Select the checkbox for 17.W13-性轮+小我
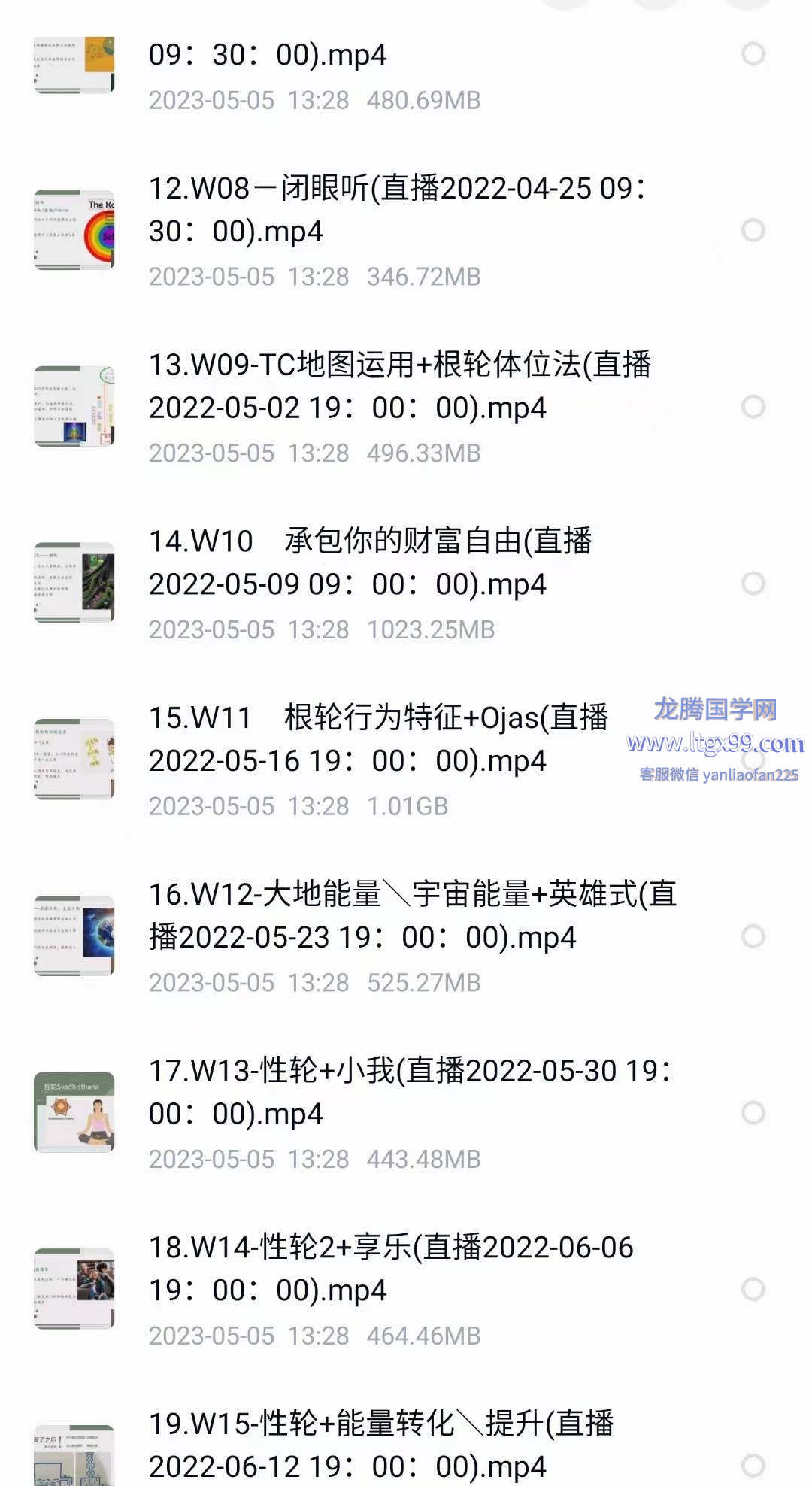Image resolution: width=812 pixels, height=1486 pixels. coord(753,1113)
